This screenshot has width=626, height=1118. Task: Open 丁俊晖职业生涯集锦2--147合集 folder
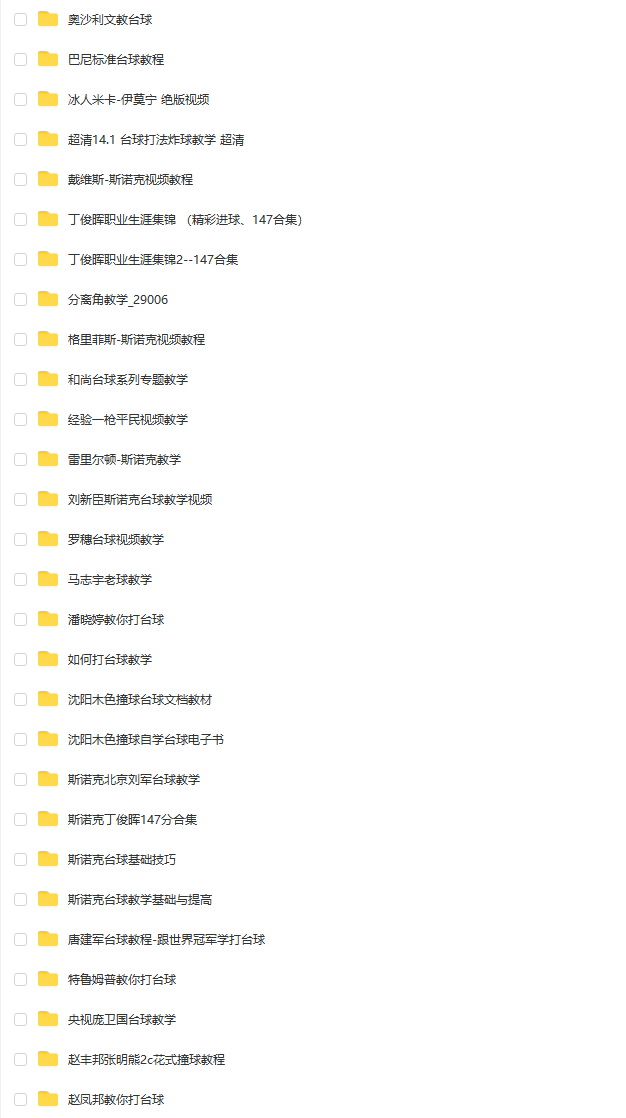[152, 259]
